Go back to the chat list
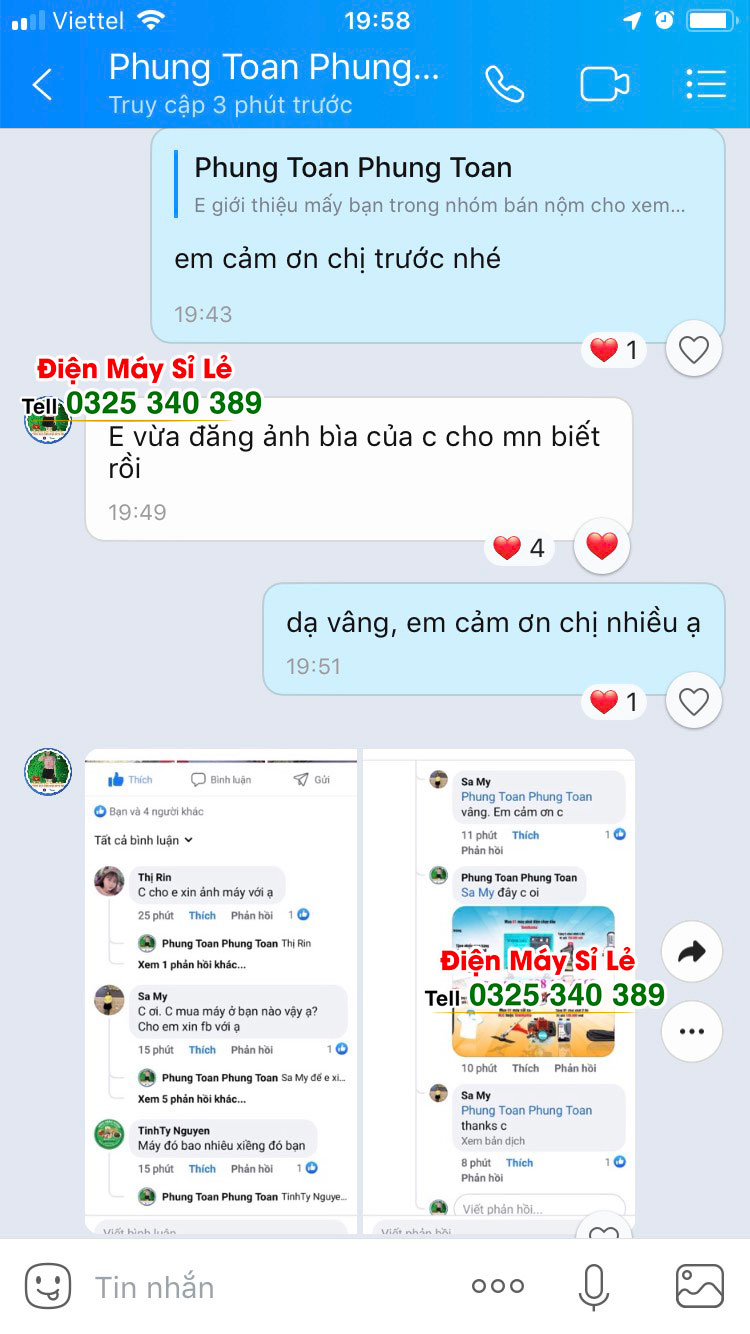Image resolution: width=750 pixels, height=1334 pixels. [x=42, y=85]
